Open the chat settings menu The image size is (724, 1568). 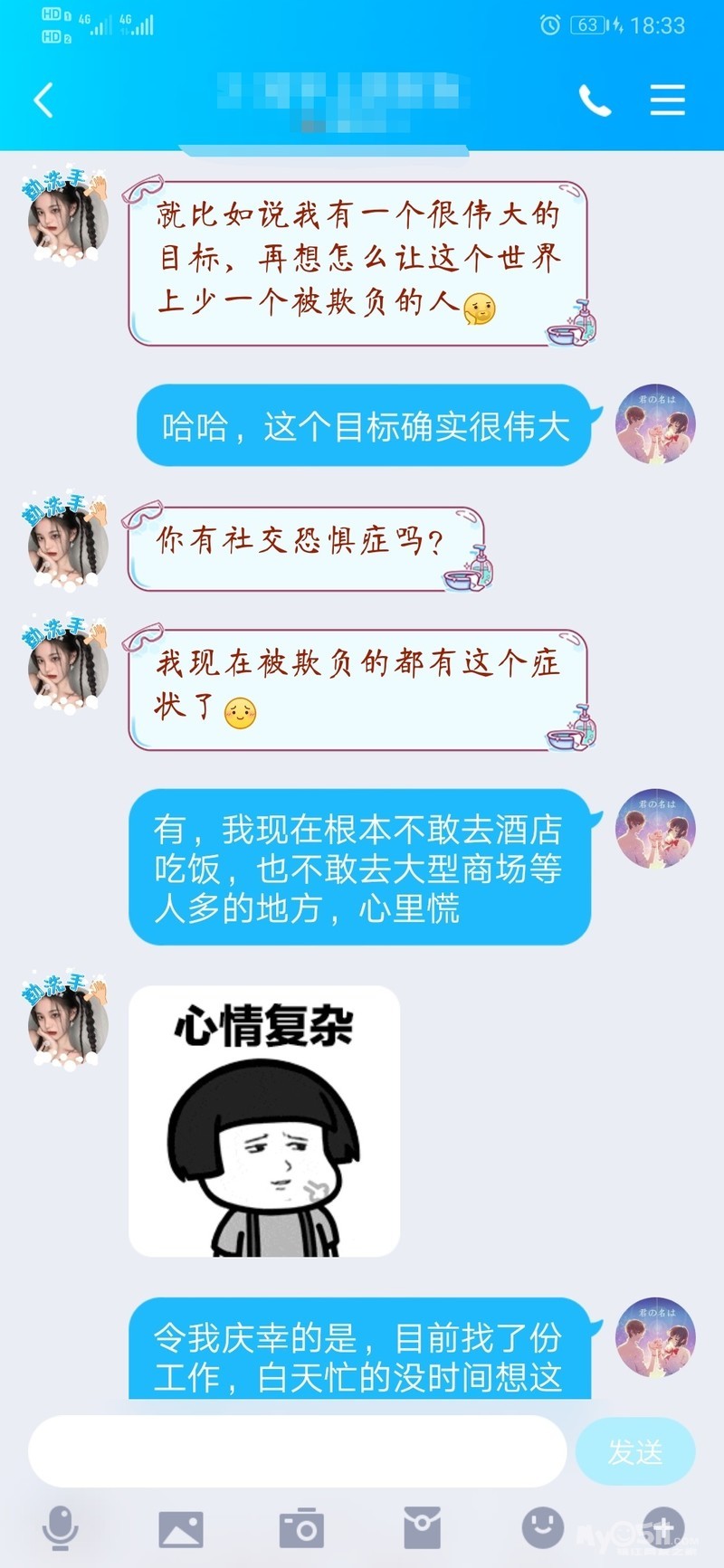tap(667, 100)
